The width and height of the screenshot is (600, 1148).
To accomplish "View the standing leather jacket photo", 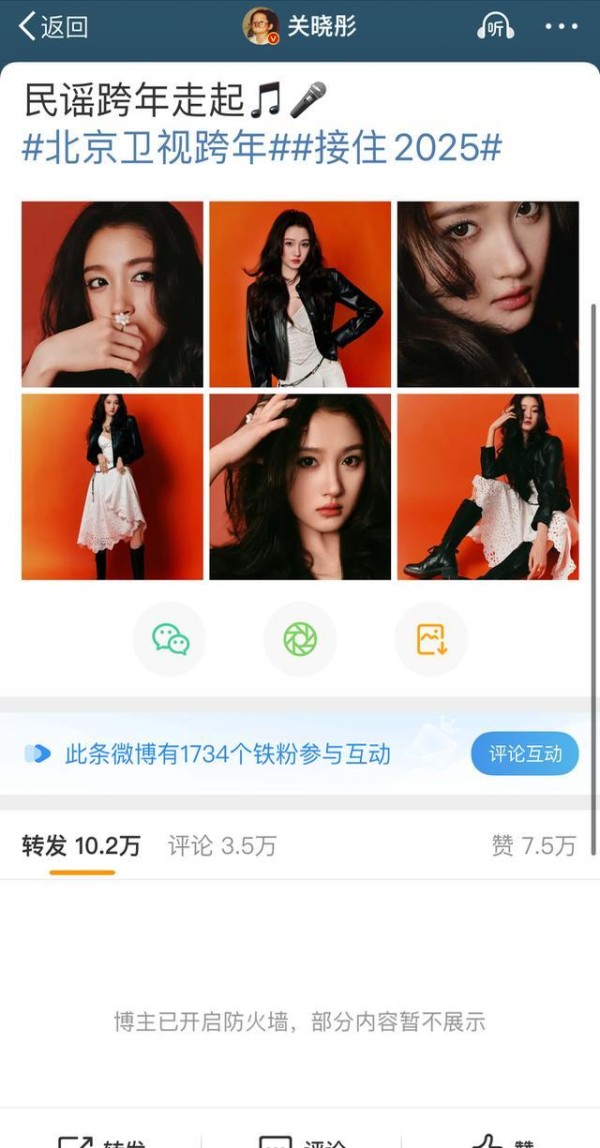I will [x=300, y=294].
